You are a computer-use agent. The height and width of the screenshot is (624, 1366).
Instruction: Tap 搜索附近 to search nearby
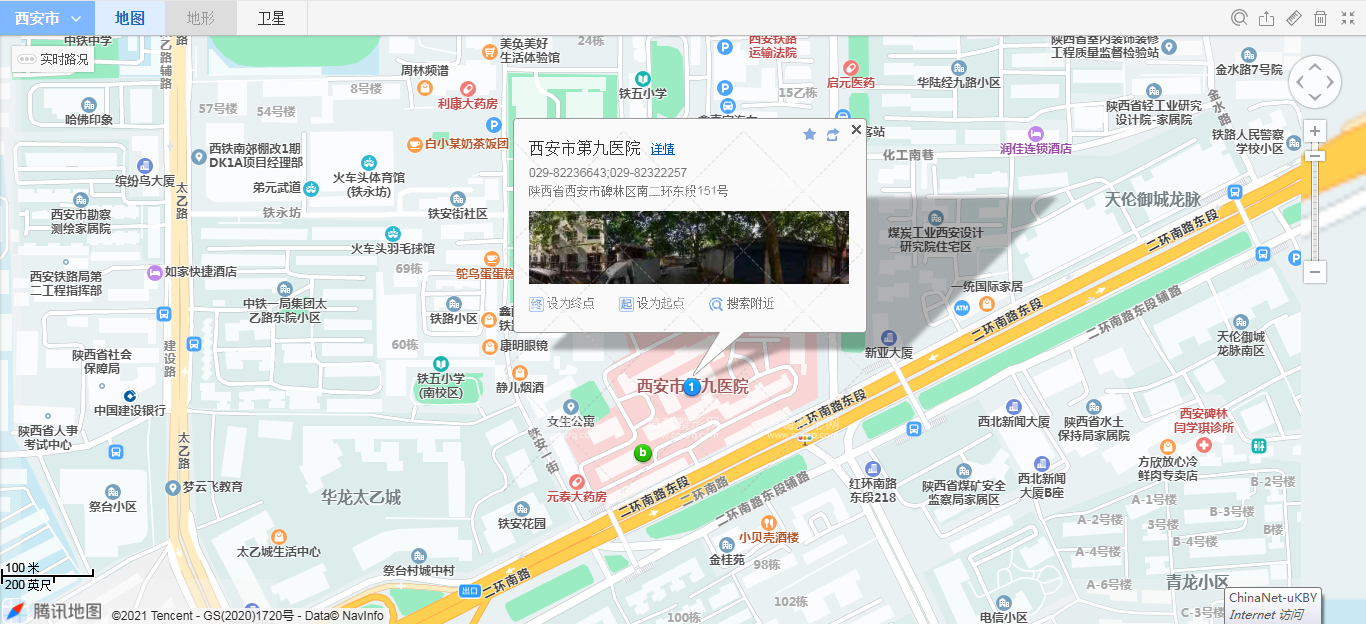tap(742, 304)
